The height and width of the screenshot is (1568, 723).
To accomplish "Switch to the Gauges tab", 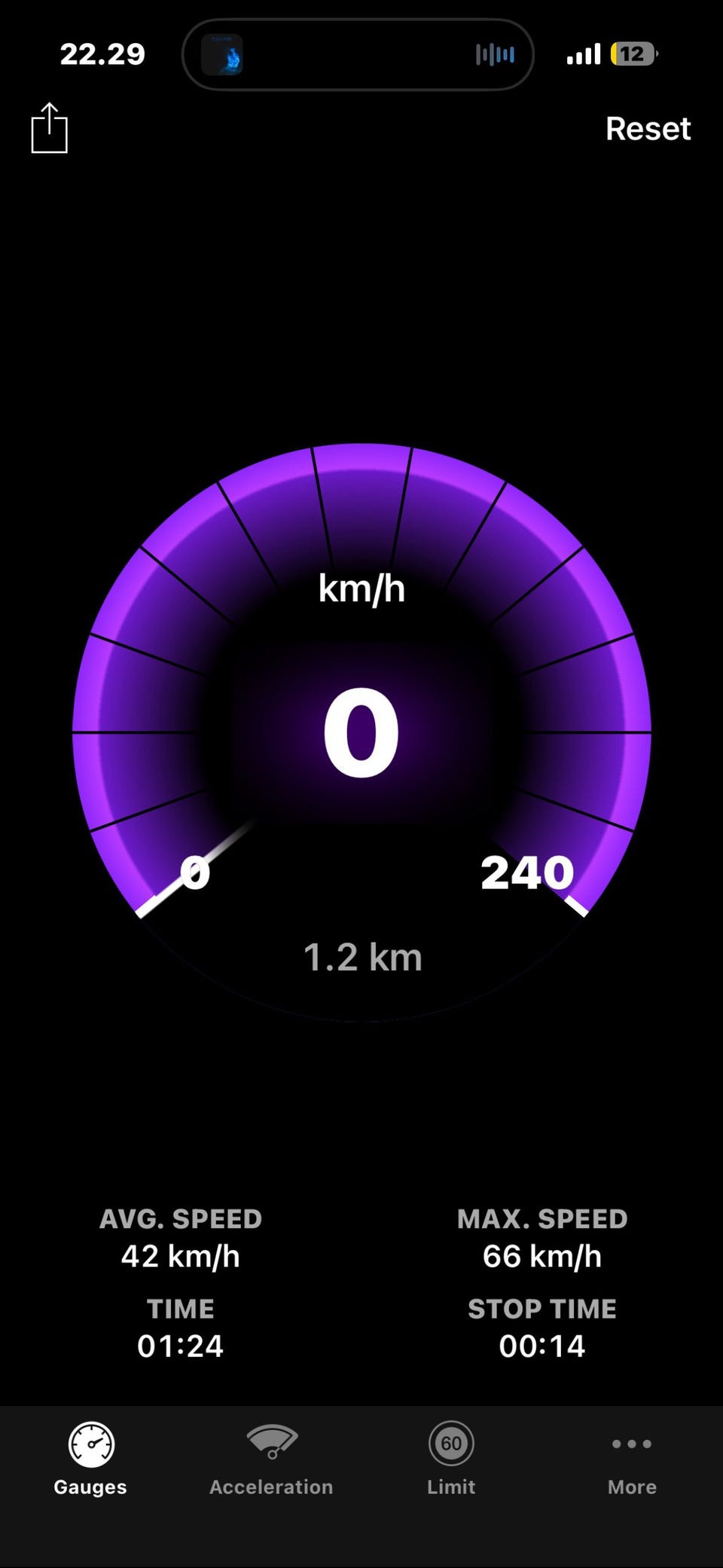I will (90, 1459).
